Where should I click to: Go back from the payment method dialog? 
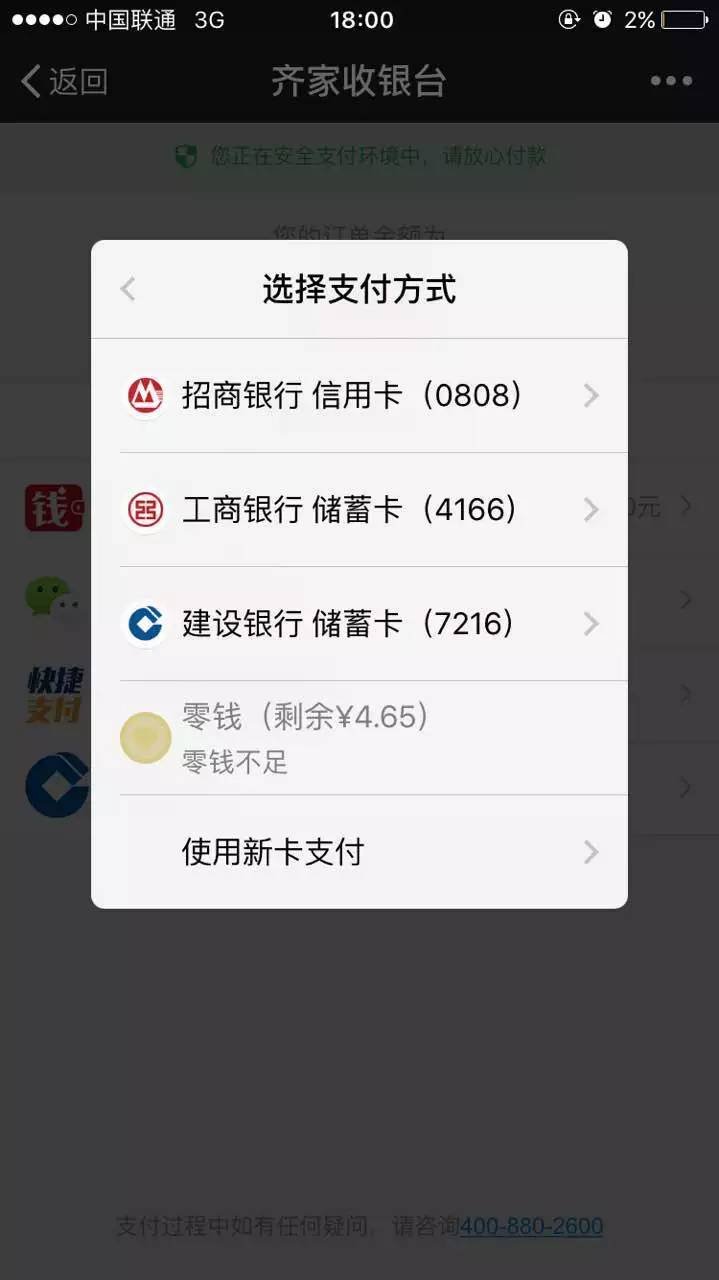click(127, 290)
